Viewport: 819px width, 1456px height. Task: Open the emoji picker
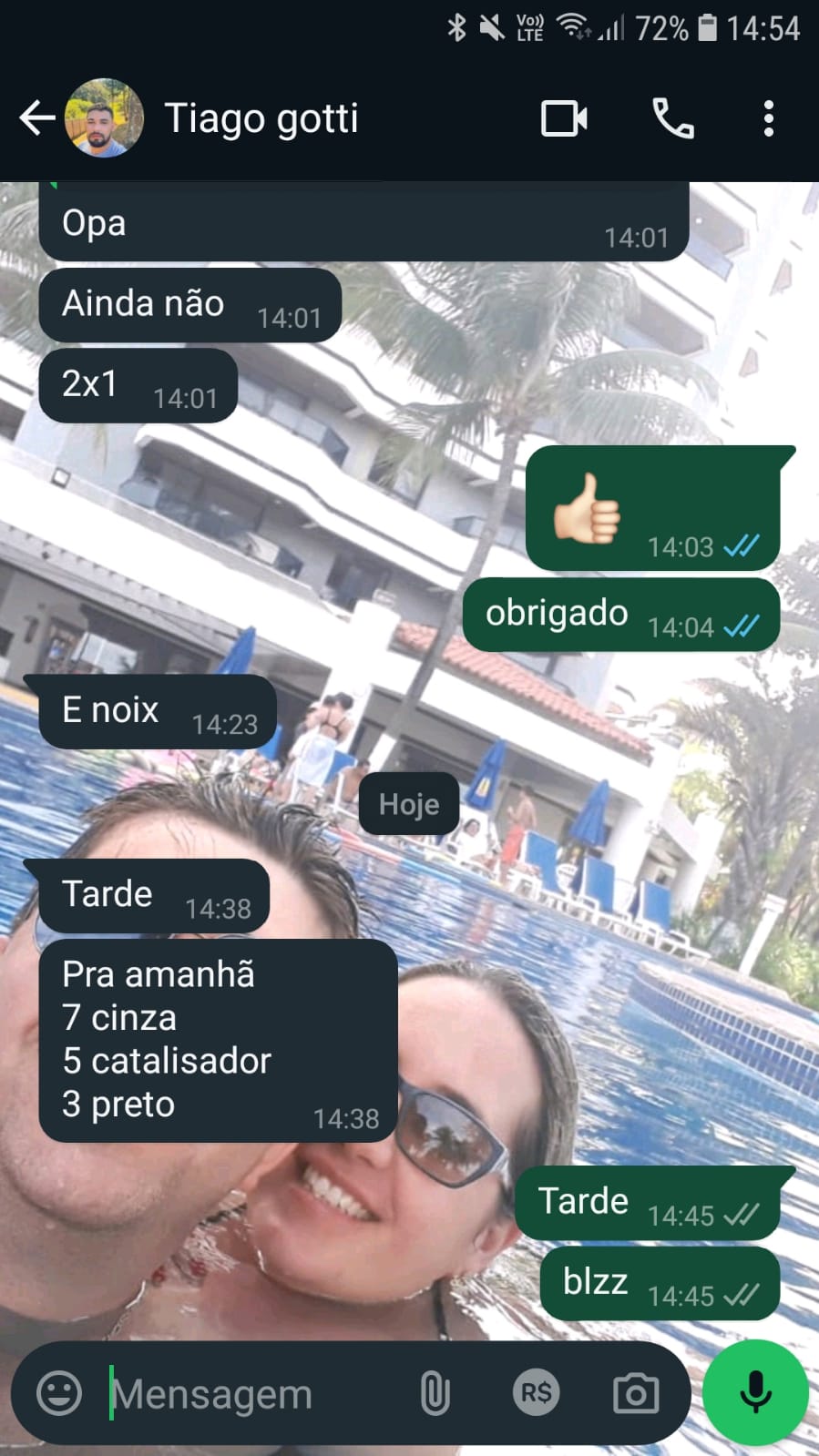[59, 1392]
